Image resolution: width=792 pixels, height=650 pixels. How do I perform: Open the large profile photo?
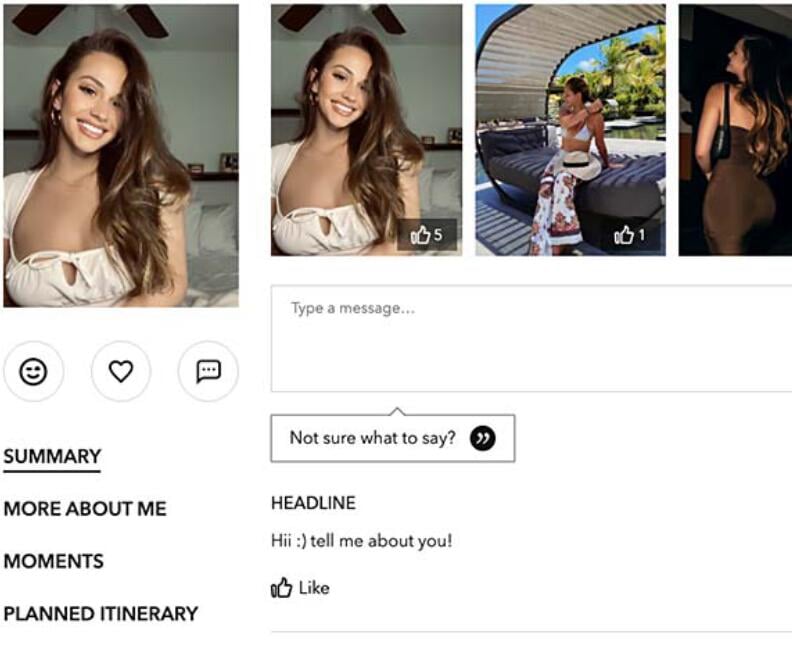(x=120, y=155)
